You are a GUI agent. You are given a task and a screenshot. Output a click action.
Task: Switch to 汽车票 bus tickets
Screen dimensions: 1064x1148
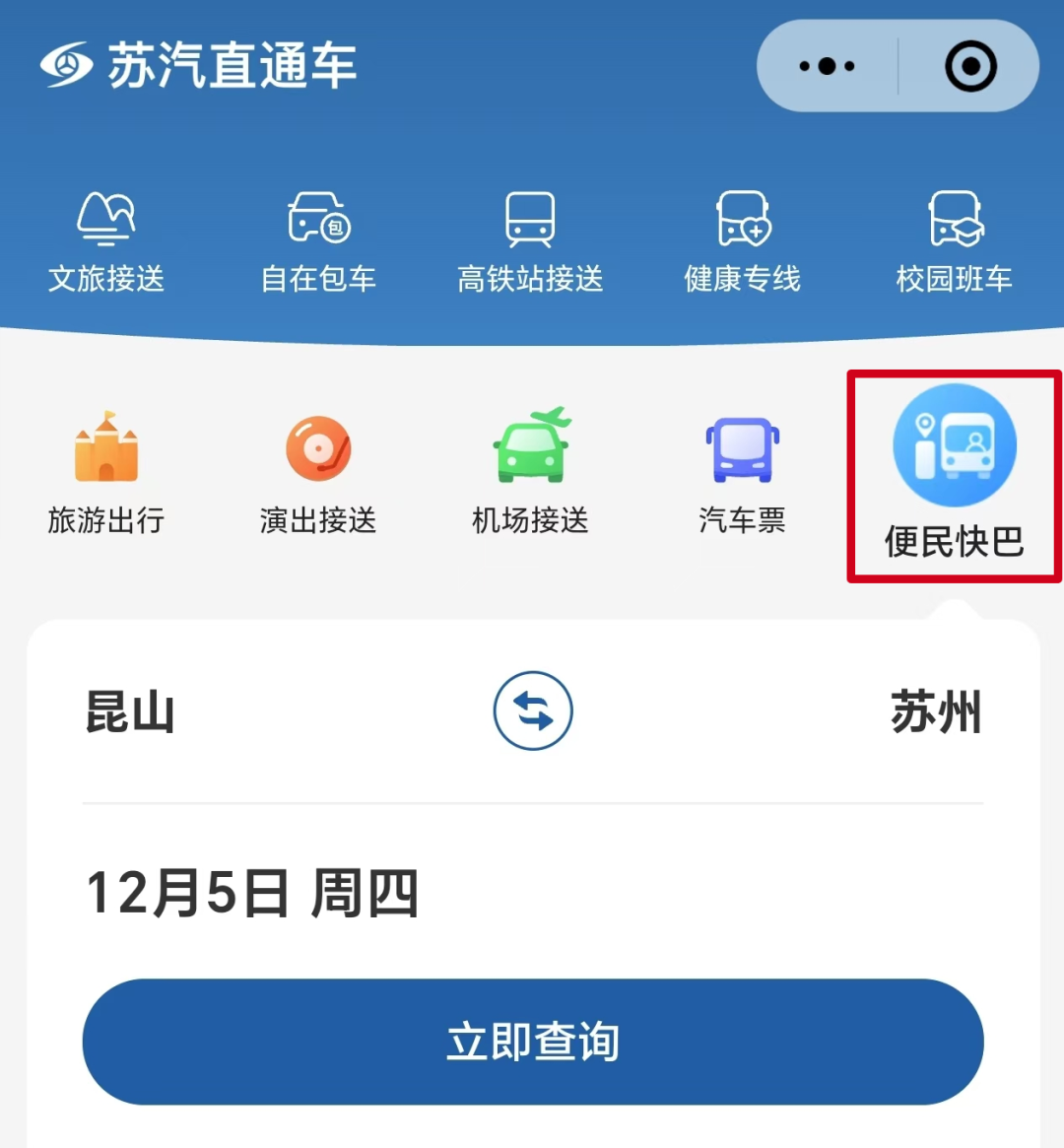(x=742, y=473)
